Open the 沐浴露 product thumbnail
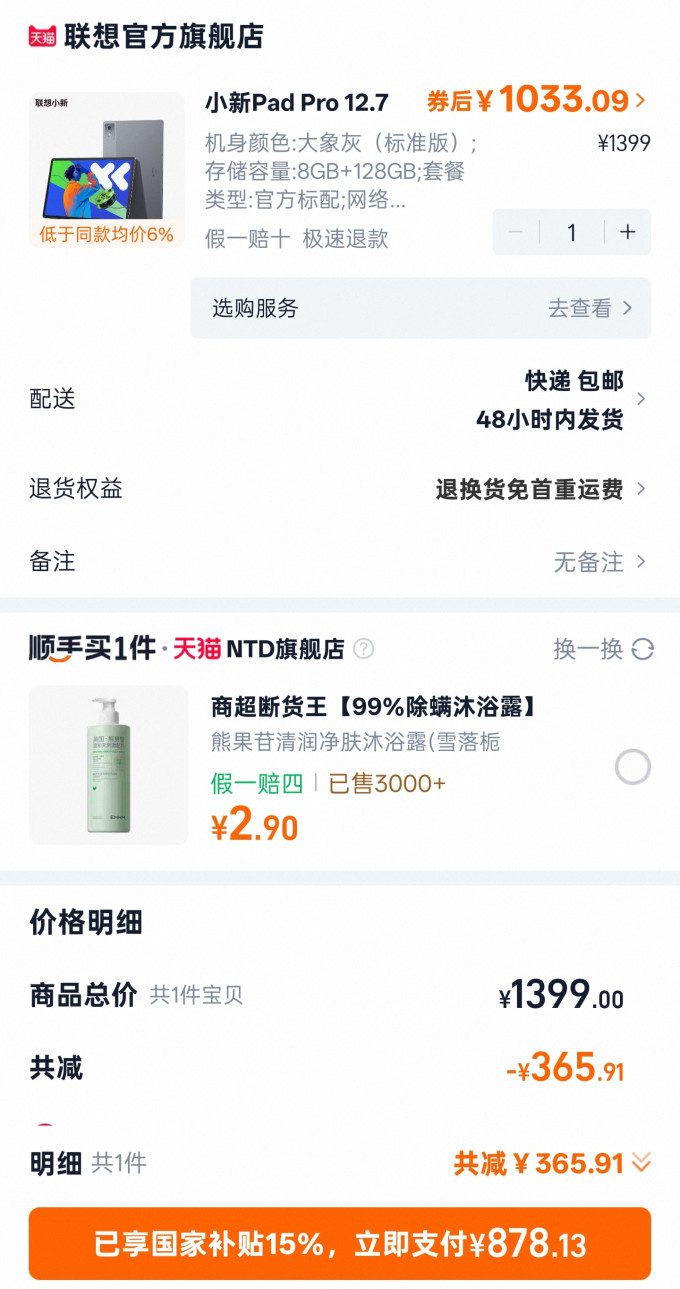Image resolution: width=680 pixels, height=1289 pixels. coord(109,765)
